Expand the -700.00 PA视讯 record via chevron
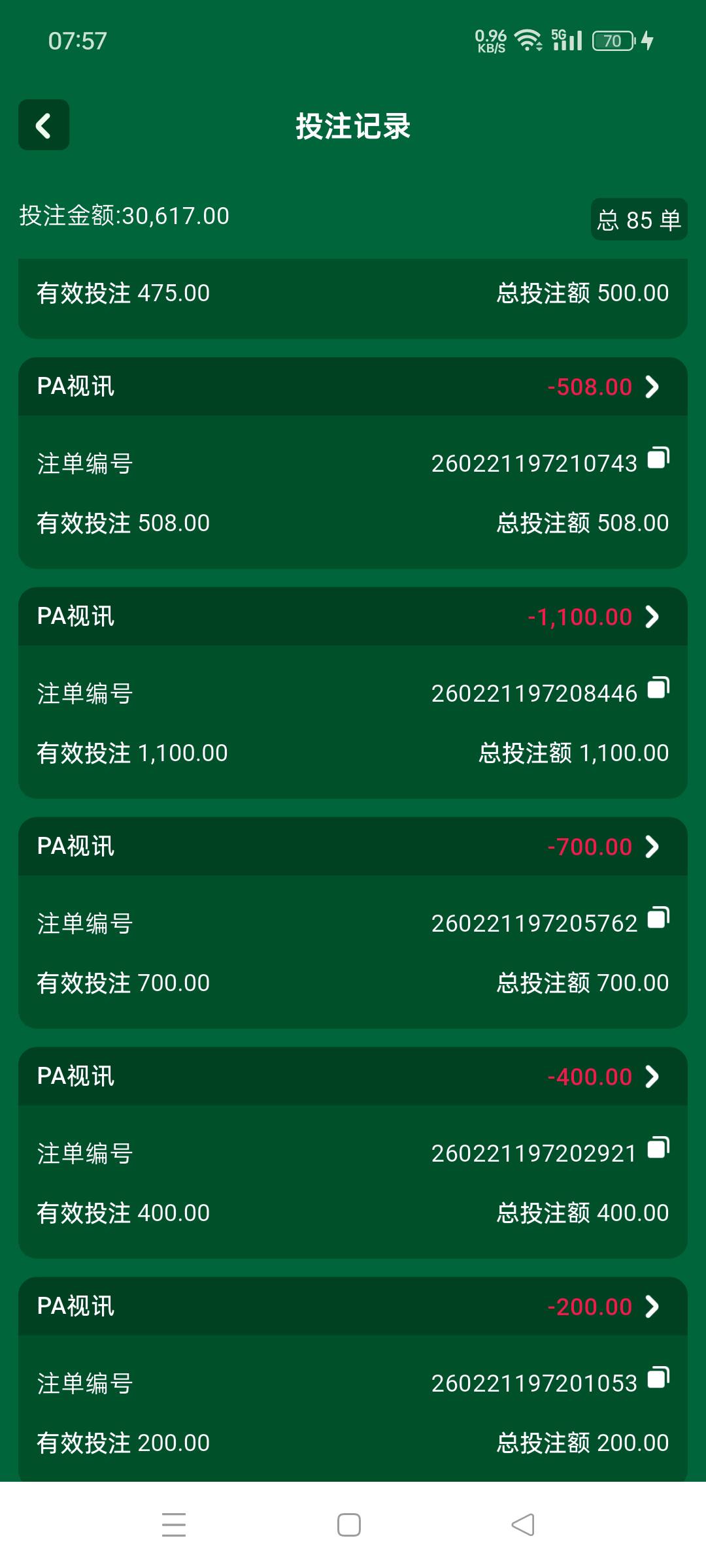 (x=650, y=846)
